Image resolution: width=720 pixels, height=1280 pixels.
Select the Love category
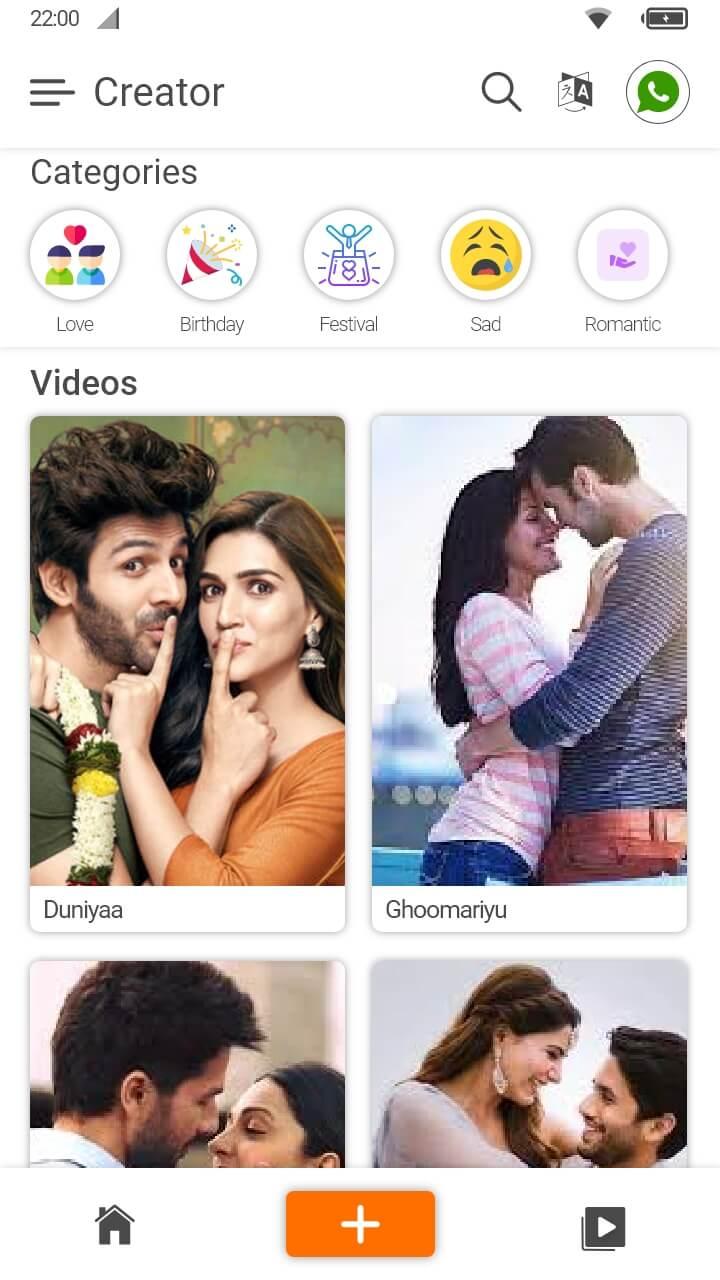(x=75, y=256)
